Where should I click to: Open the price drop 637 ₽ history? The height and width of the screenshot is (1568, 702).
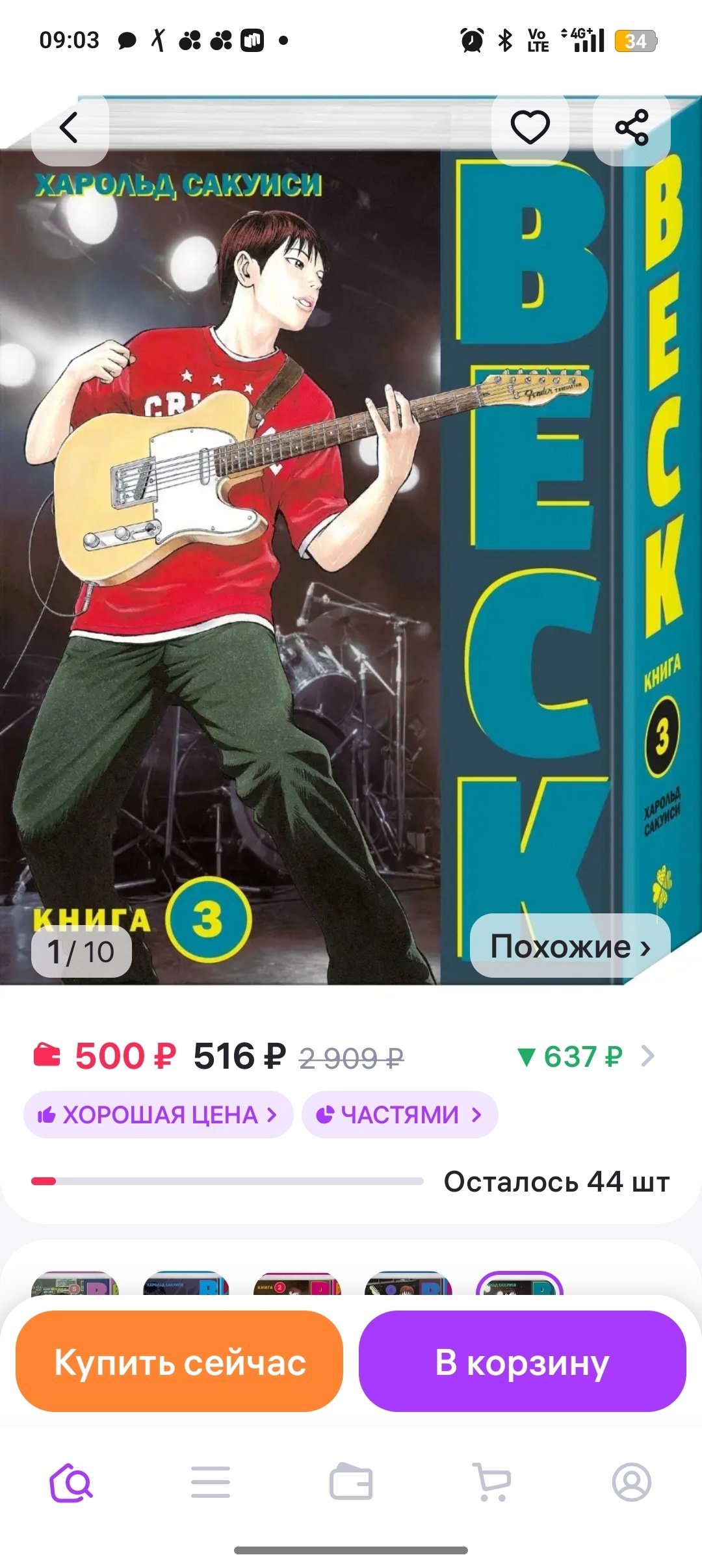tap(586, 1056)
